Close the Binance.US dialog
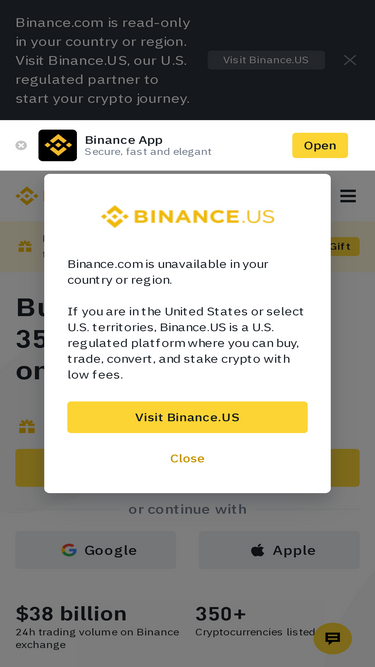This screenshot has height=667, width=375. [188, 459]
